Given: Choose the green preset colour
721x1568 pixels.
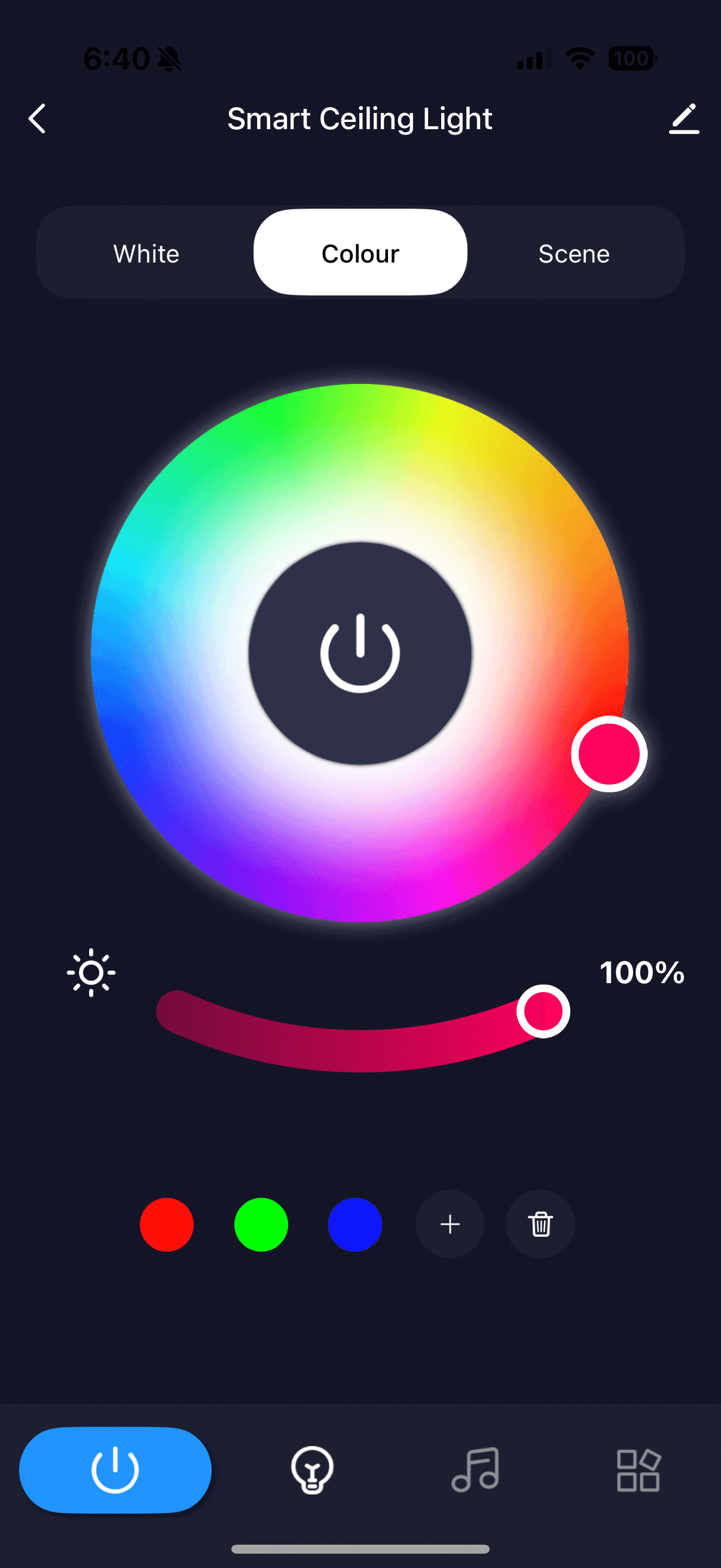Looking at the screenshot, I should tap(261, 1224).
